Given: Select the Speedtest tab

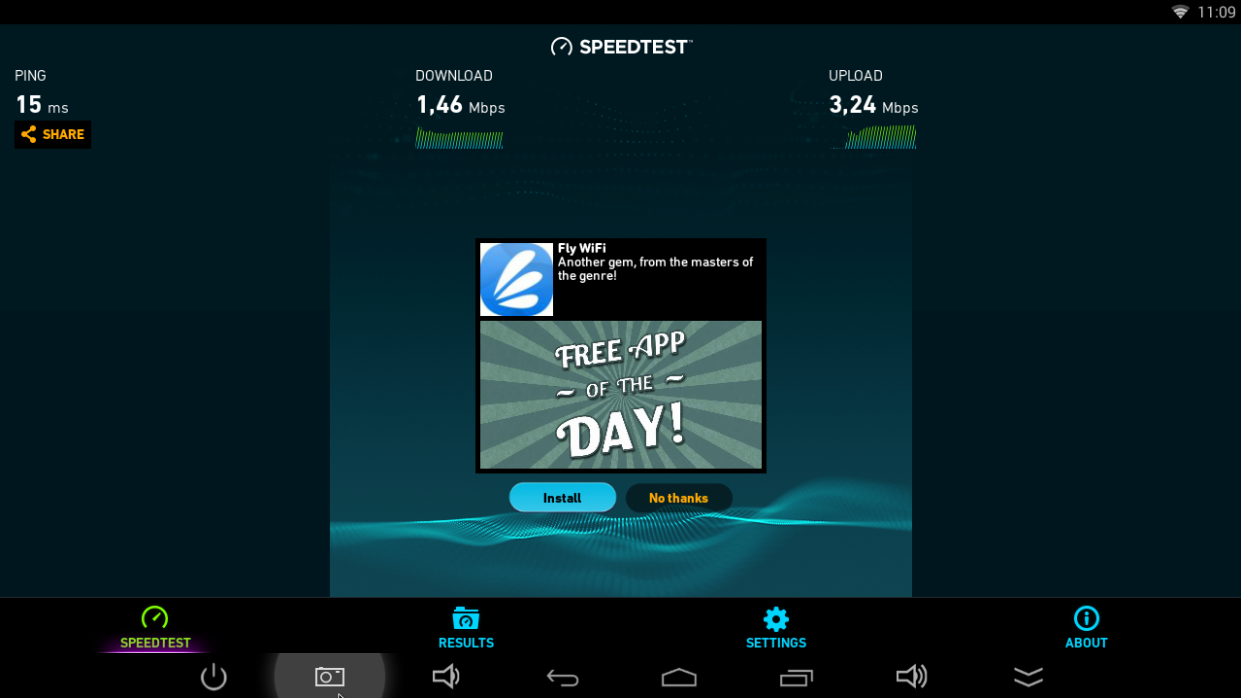Looking at the screenshot, I should [x=155, y=628].
